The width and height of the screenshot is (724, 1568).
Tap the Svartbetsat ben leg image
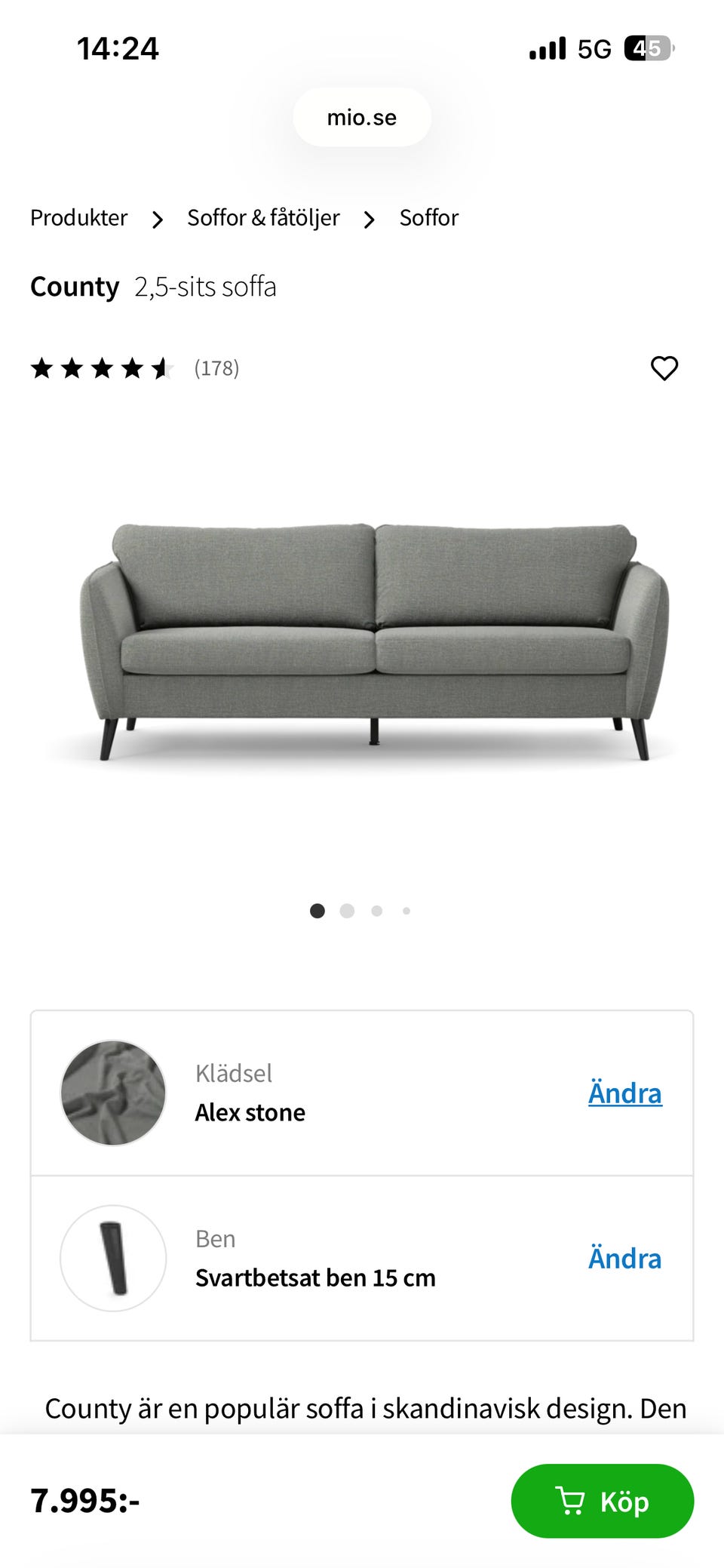coord(112,1258)
